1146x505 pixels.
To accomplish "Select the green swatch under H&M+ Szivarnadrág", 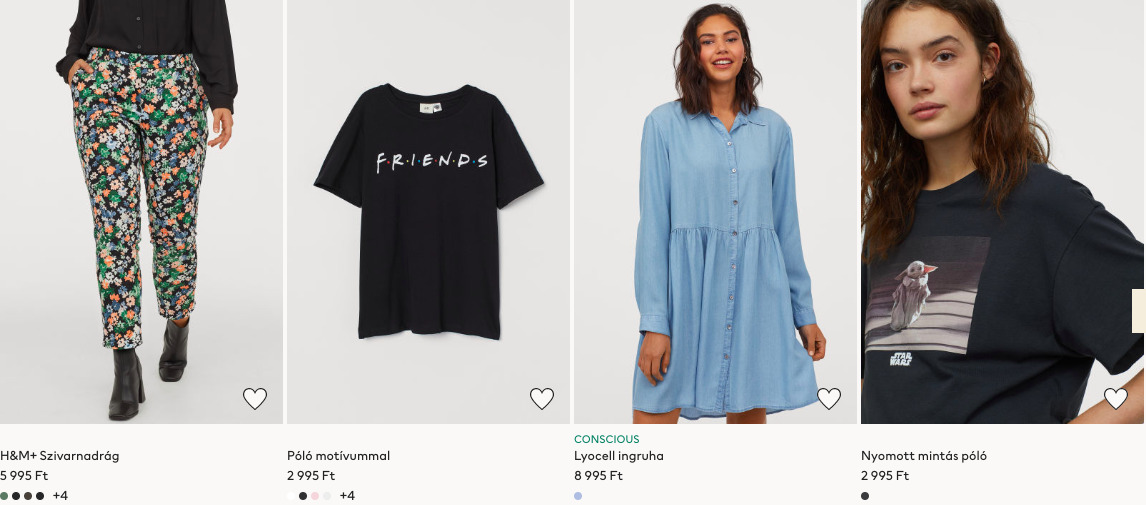I will 4,496.
